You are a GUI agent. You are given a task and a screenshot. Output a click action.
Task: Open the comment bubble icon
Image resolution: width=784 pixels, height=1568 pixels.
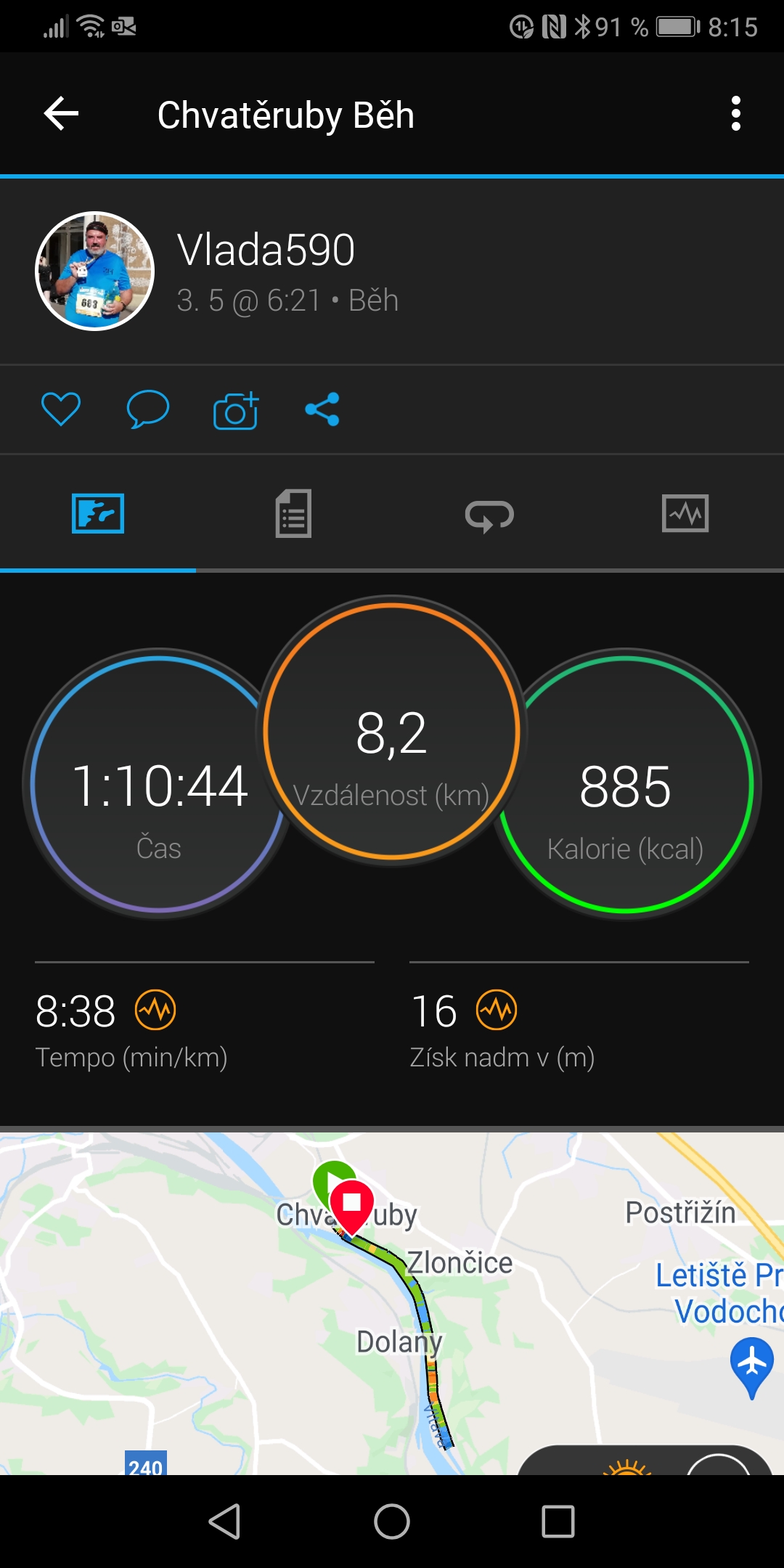point(148,409)
